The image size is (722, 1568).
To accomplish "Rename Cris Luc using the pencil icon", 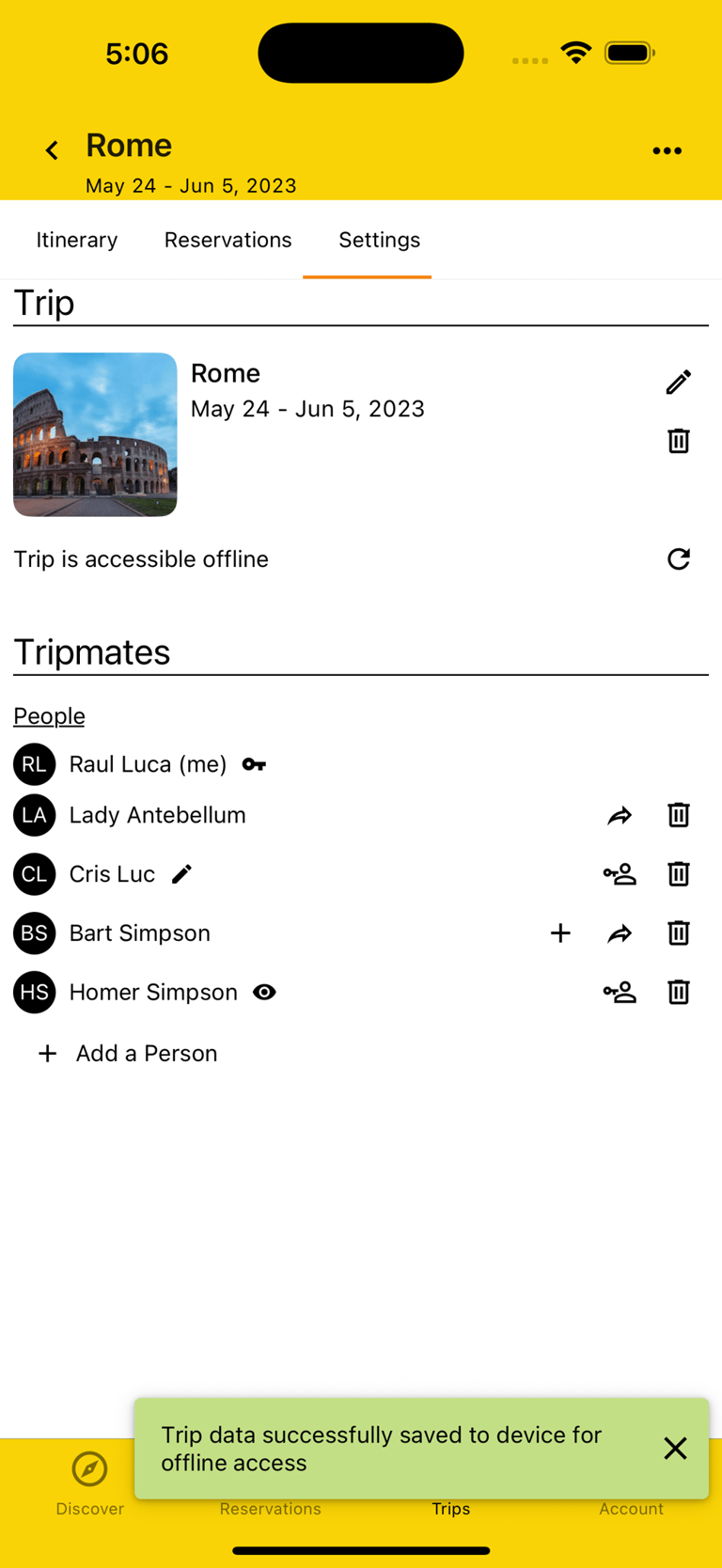I will pyautogui.click(x=181, y=873).
